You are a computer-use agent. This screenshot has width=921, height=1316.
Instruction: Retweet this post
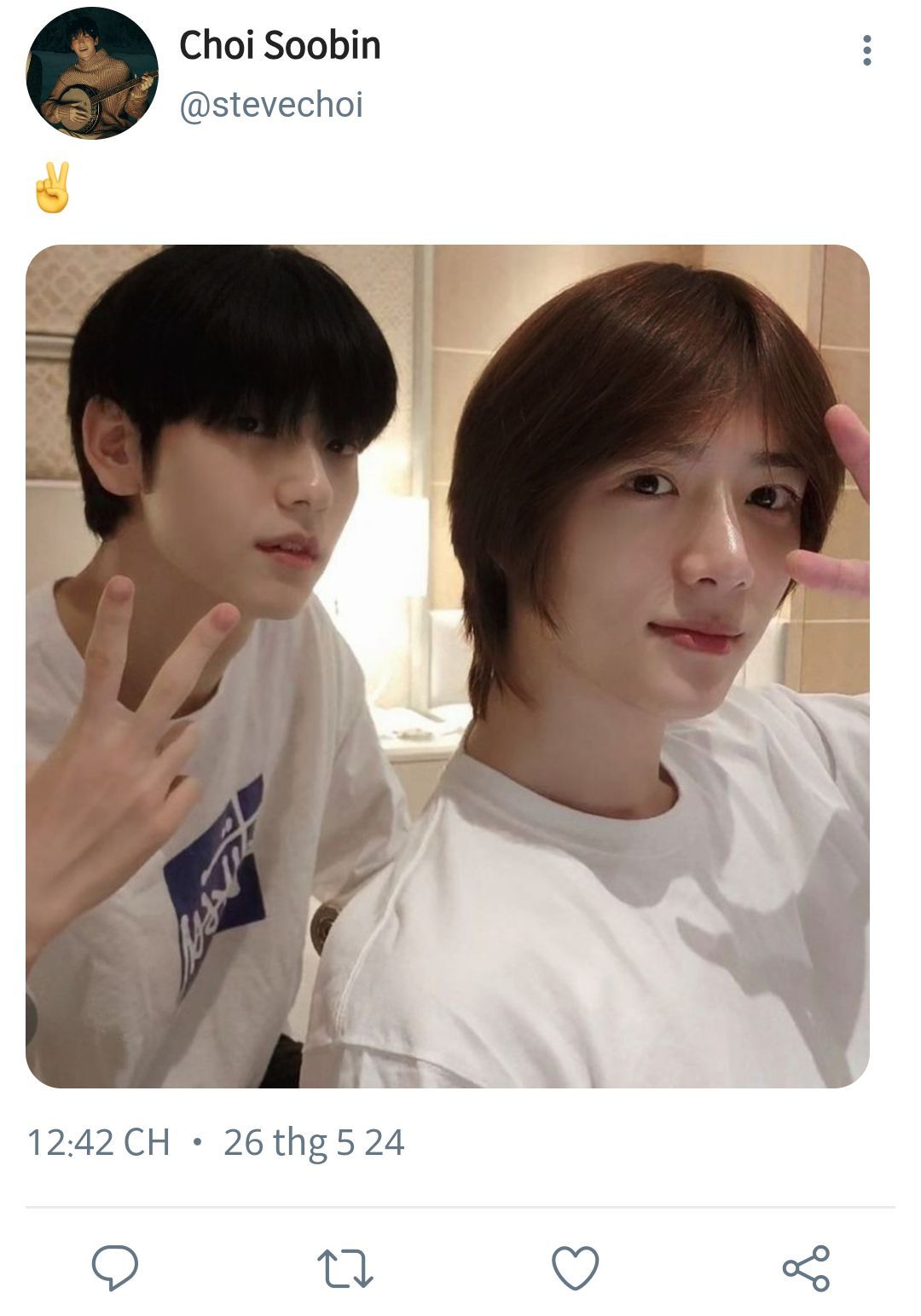(x=345, y=1267)
